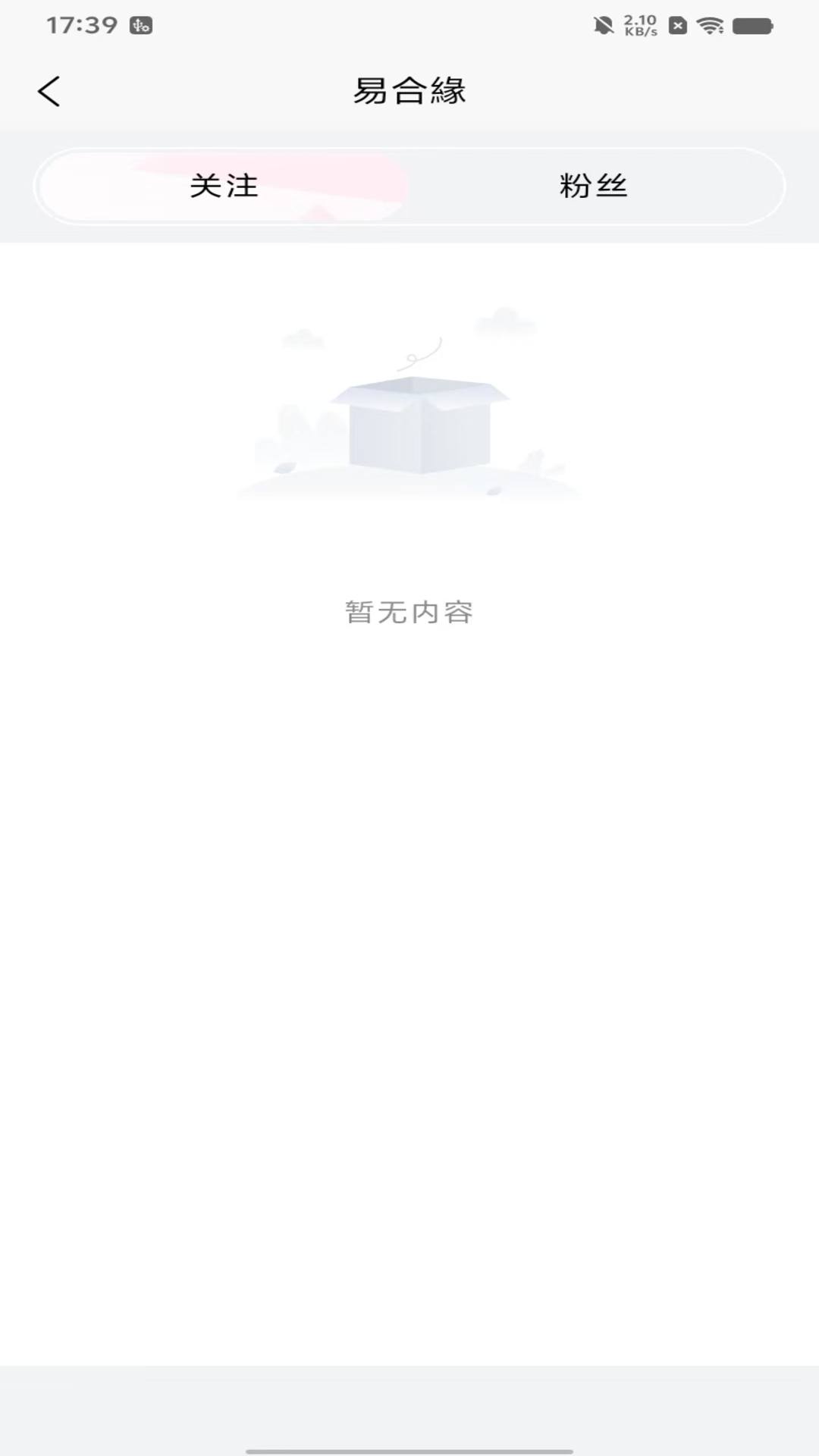Viewport: 819px width, 1456px height.
Task: Tap the clock showing 17:39
Action: (x=80, y=24)
